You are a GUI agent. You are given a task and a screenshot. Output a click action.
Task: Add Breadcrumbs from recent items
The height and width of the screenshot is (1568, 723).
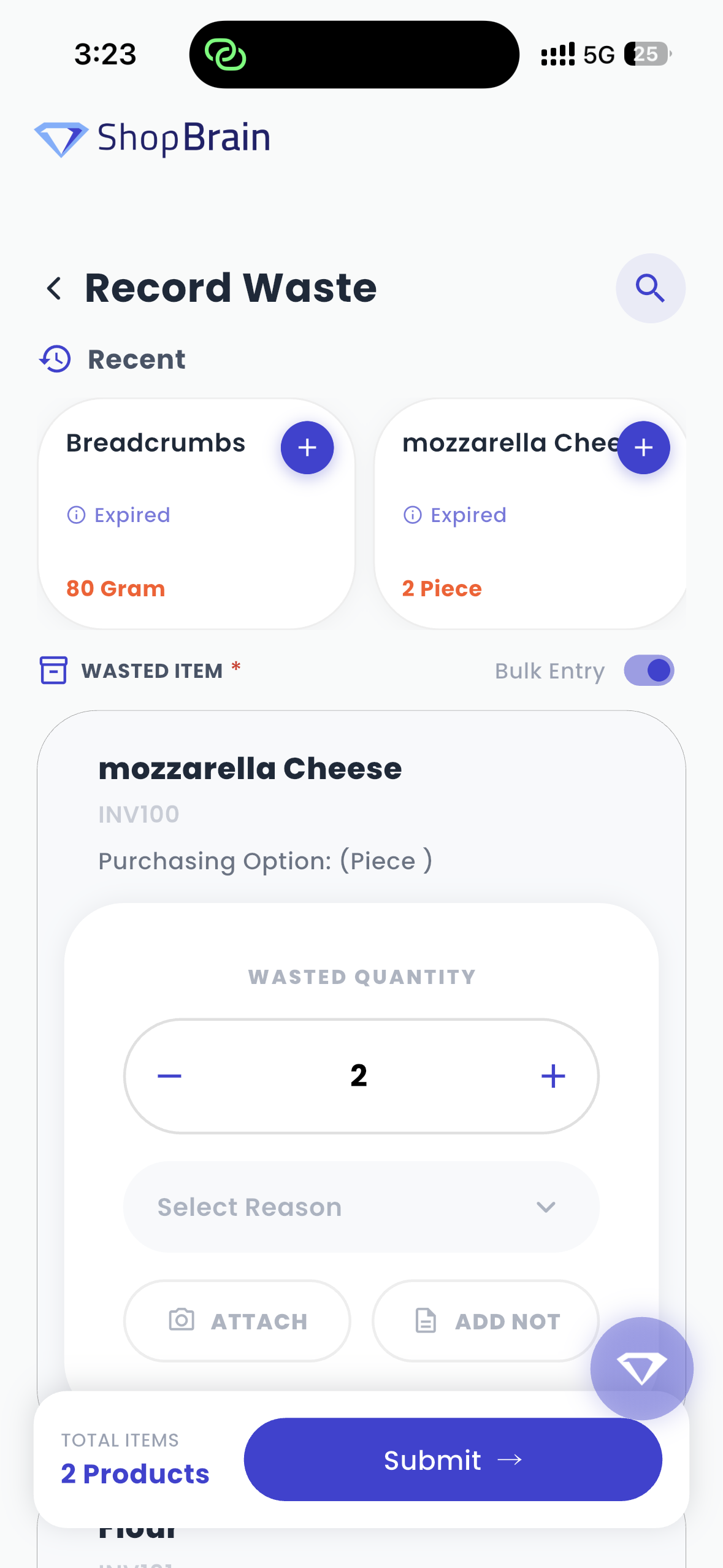307,448
